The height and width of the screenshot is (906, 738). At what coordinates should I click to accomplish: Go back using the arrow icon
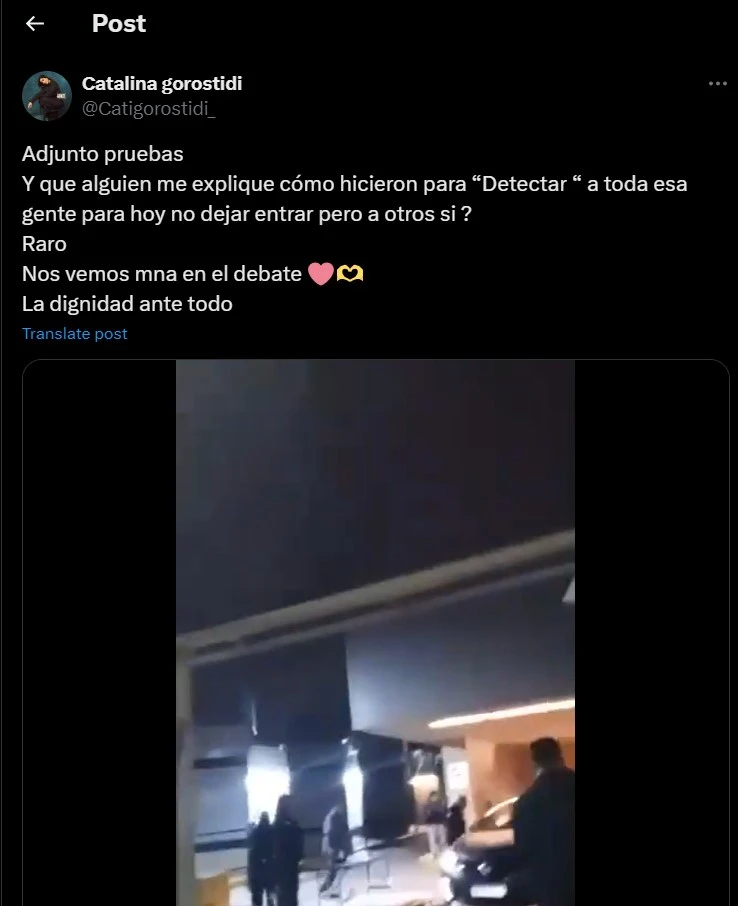[35, 24]
